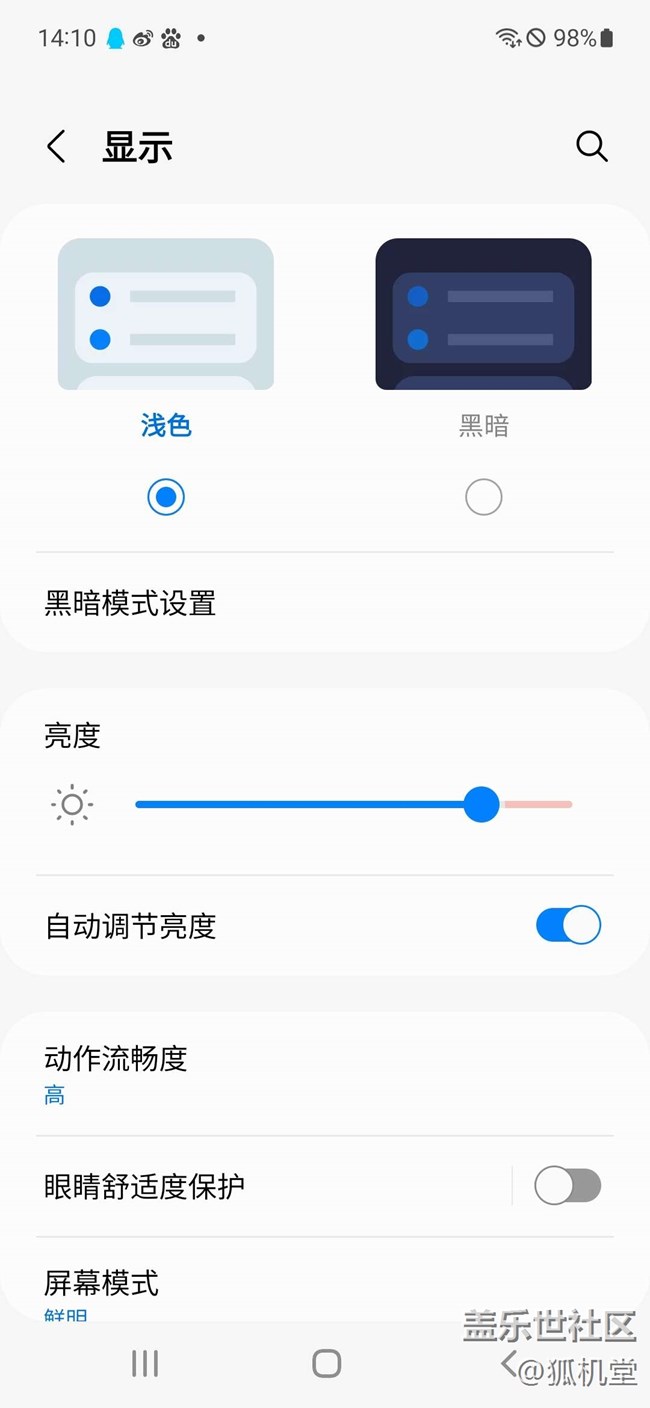Open the search magnifier icon

tap(591, 147)
